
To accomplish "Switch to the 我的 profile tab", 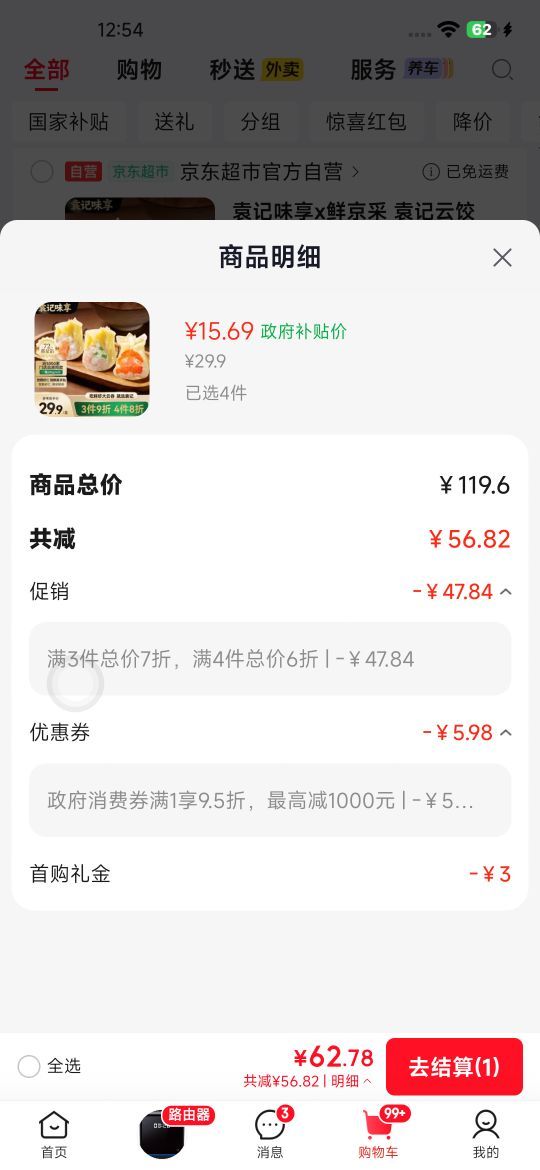I will pos(486,1134).
